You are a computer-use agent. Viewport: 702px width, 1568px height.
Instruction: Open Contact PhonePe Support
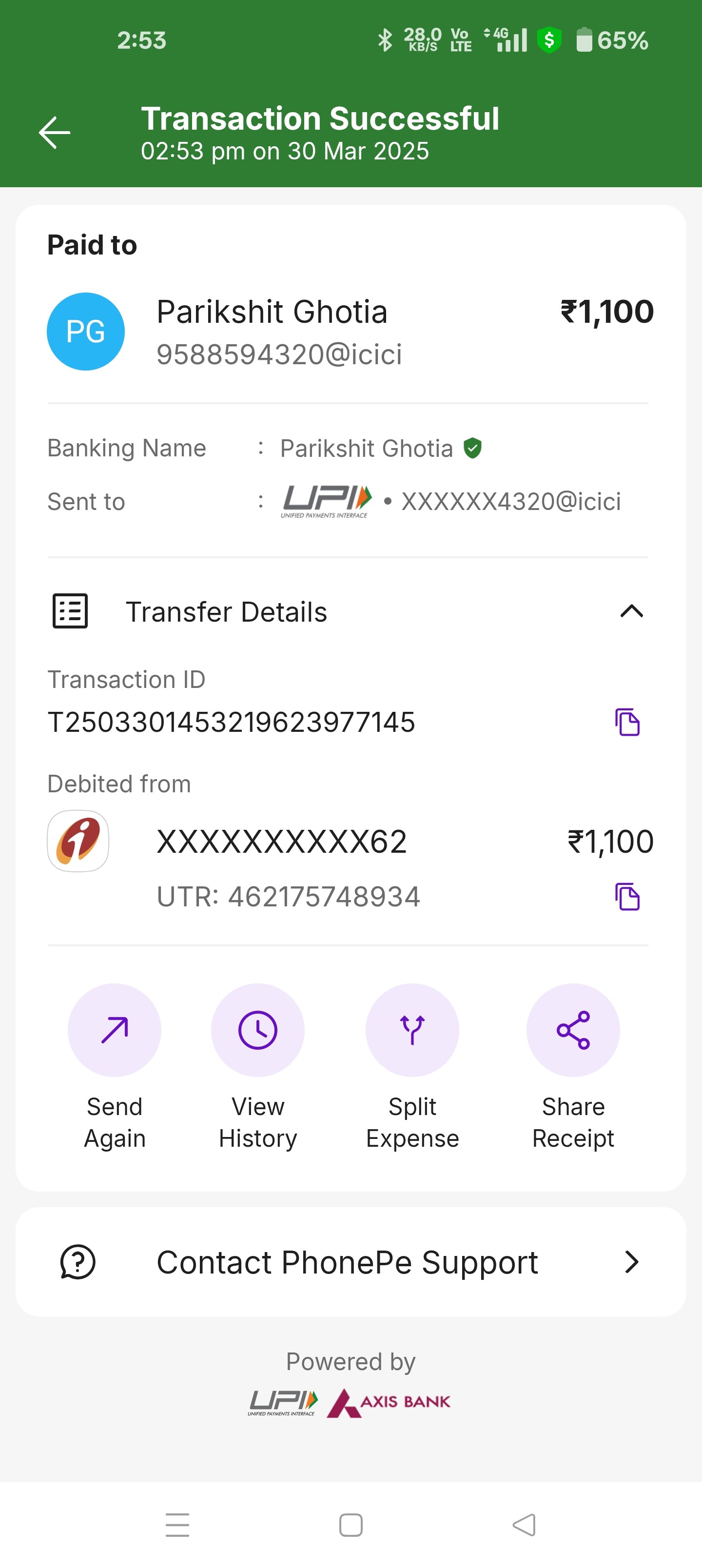tap(351, 1262)
